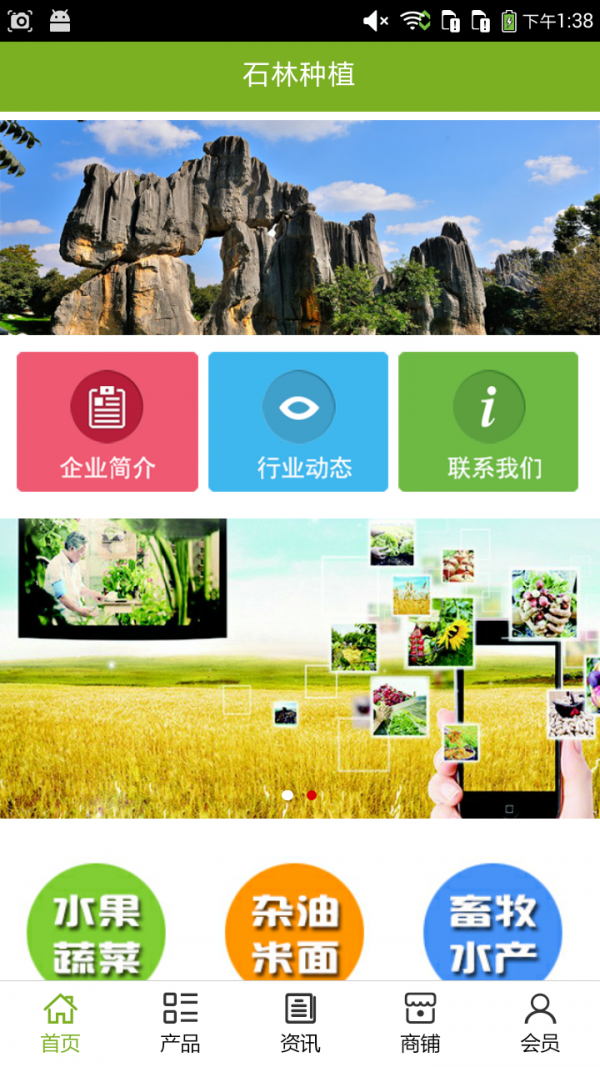This screenshot has width=600, height=1067.
Task: Switch to the 资讯 news tab
Action: tap(300, 1023)
